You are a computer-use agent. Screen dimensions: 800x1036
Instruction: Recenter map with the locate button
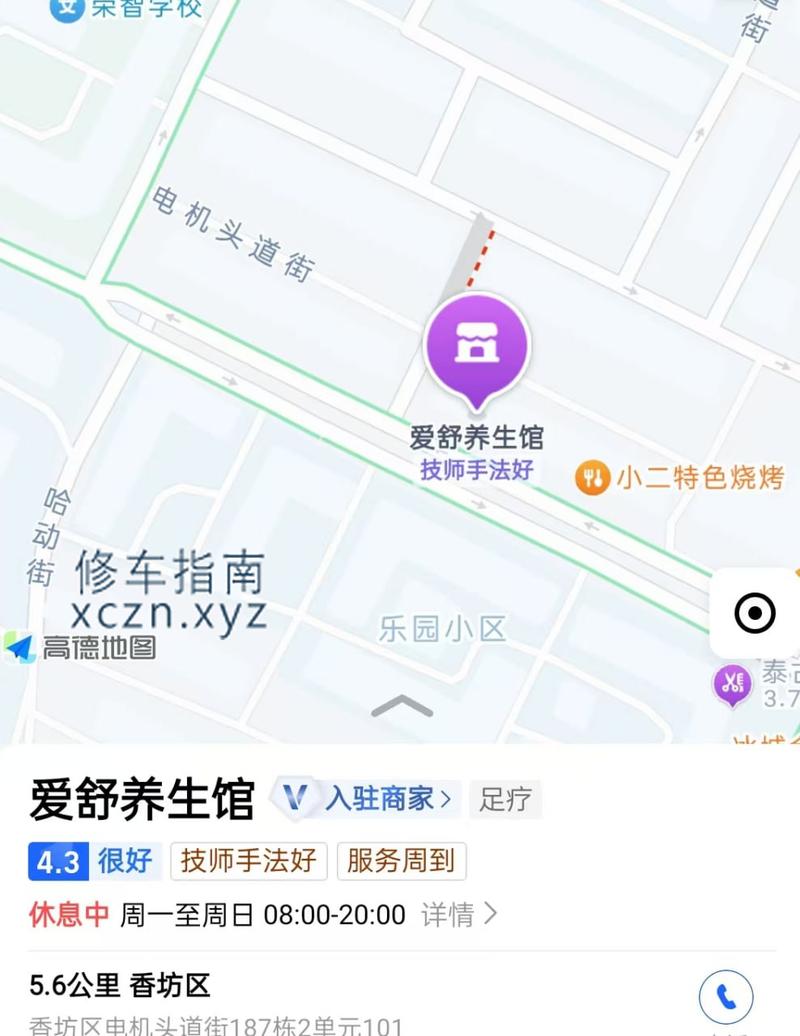tap(755, 613)
